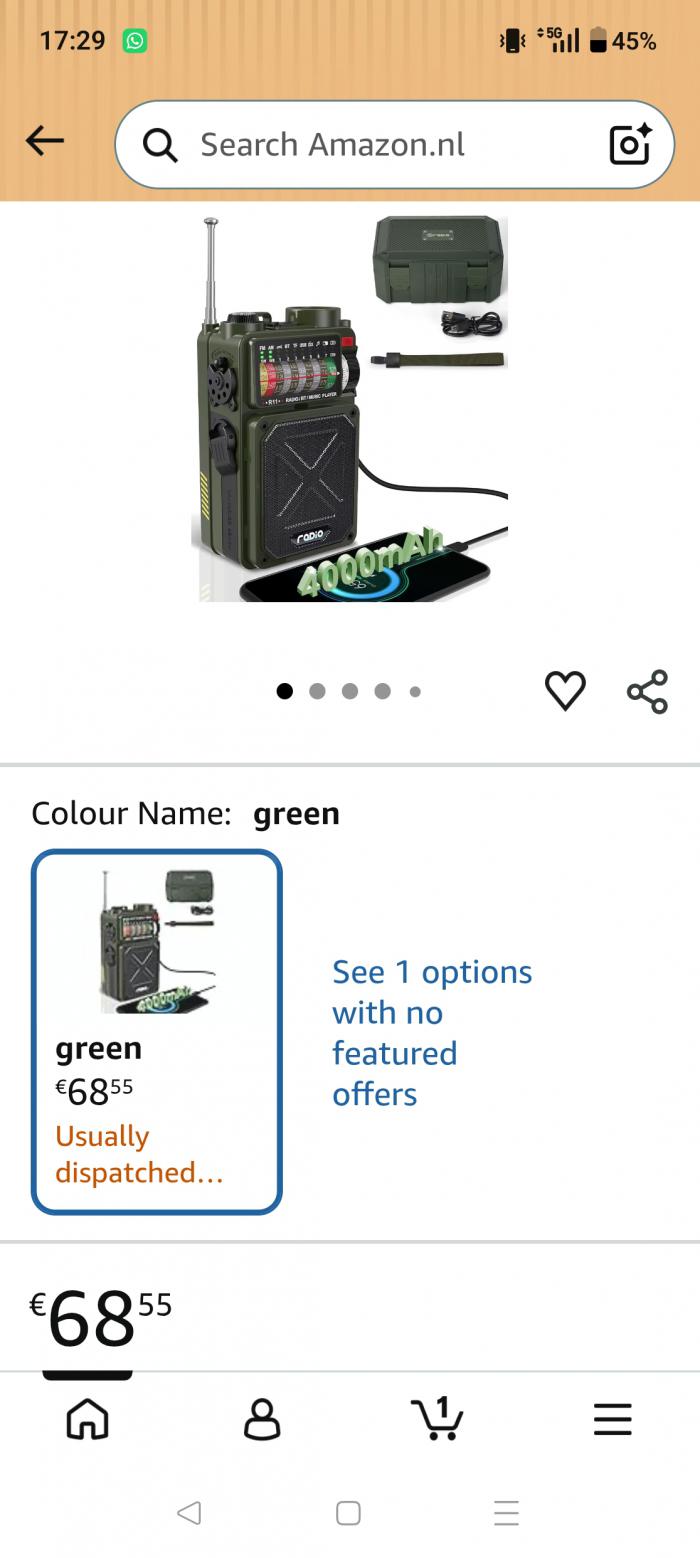Image resolution: width=700 pixels, height=1558 pixels.
Task: Tap the system back button
Action: click(189, 1513)
